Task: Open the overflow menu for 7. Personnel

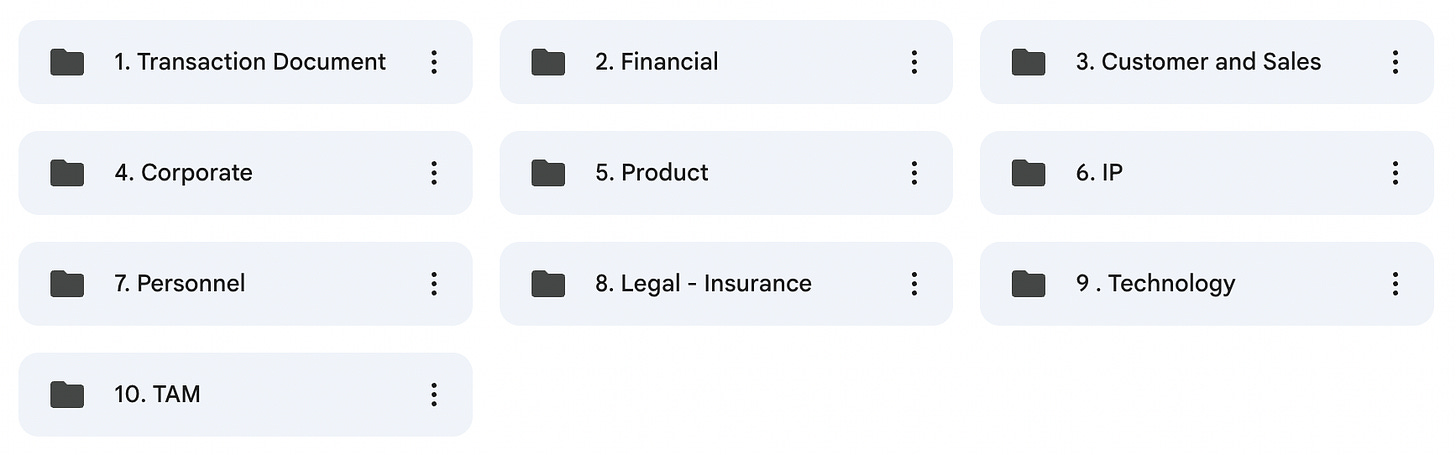Action: (434, 284)
